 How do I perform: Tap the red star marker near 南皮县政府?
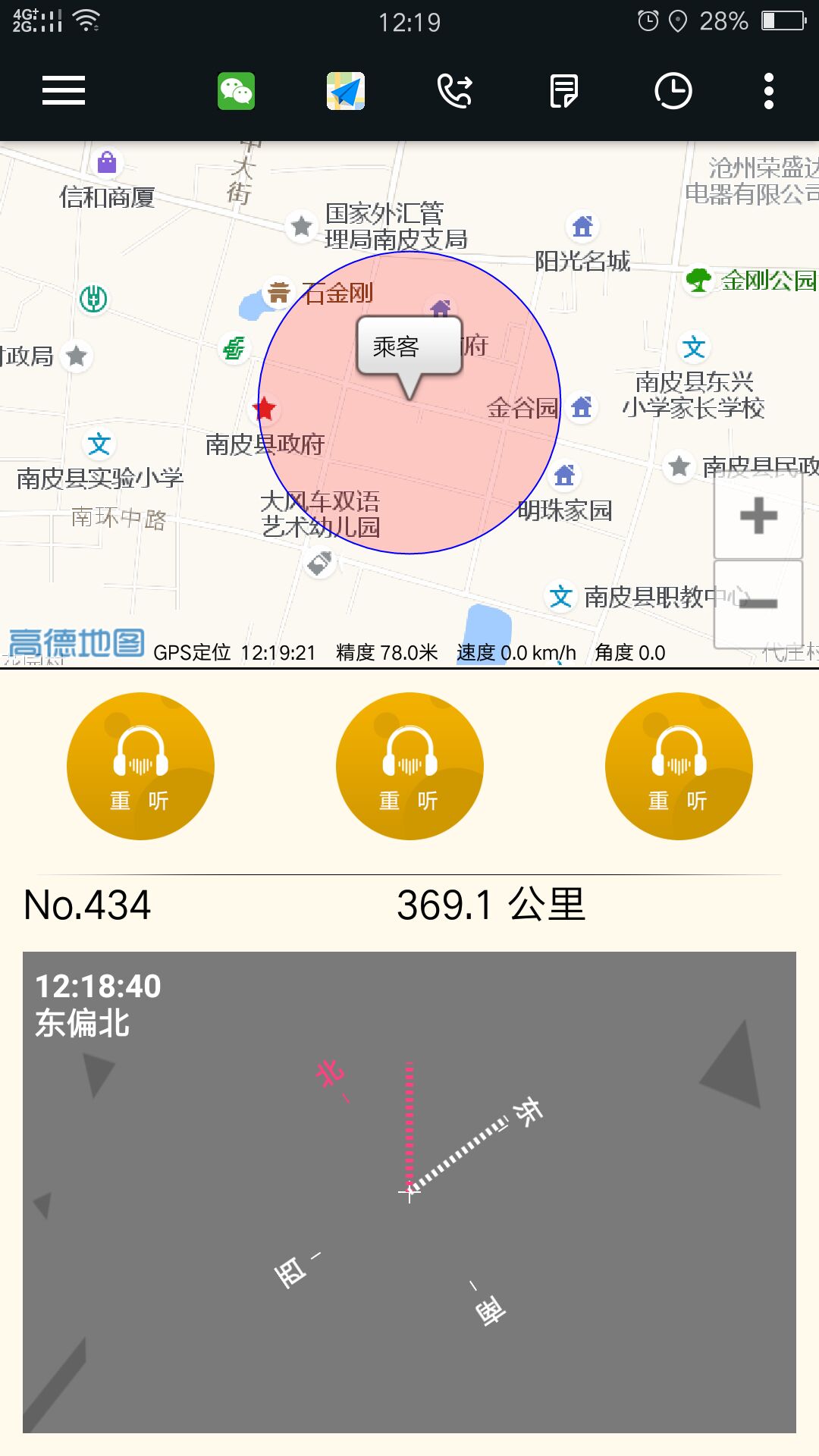265,408
